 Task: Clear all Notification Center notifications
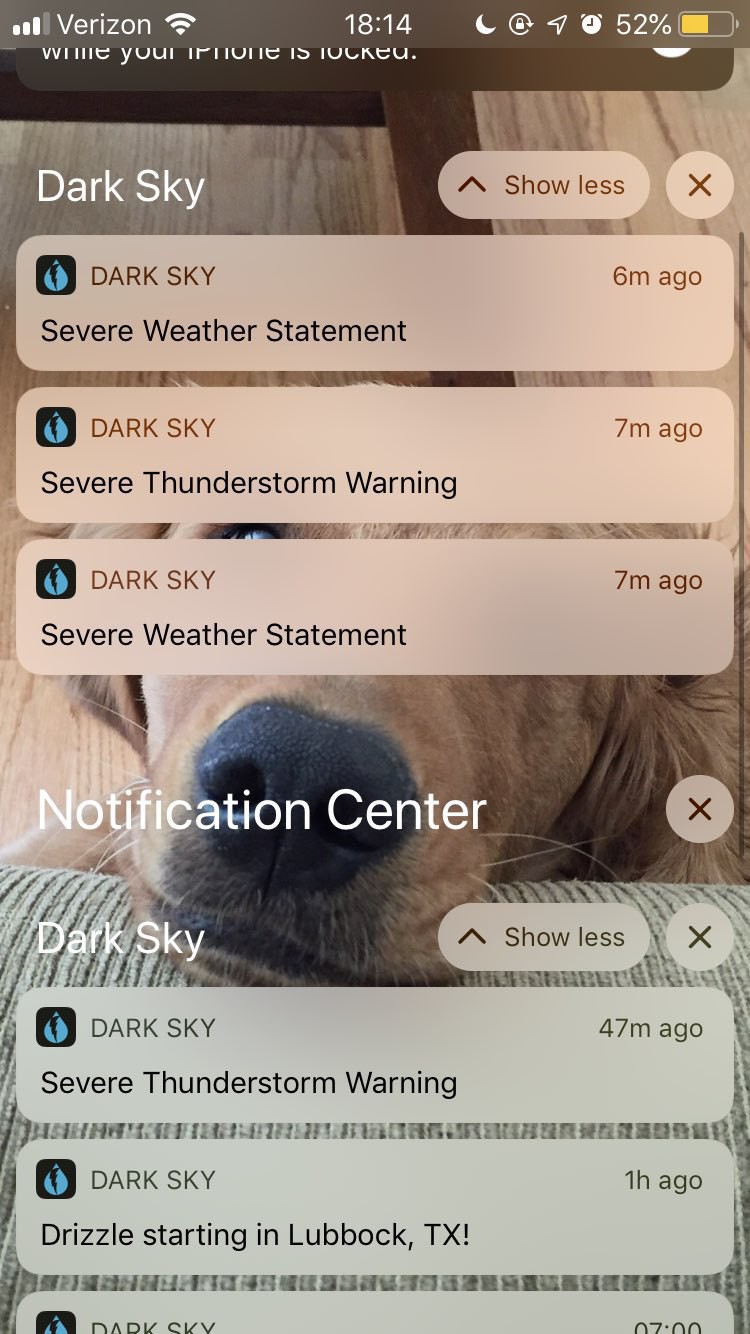click(699, 809)
